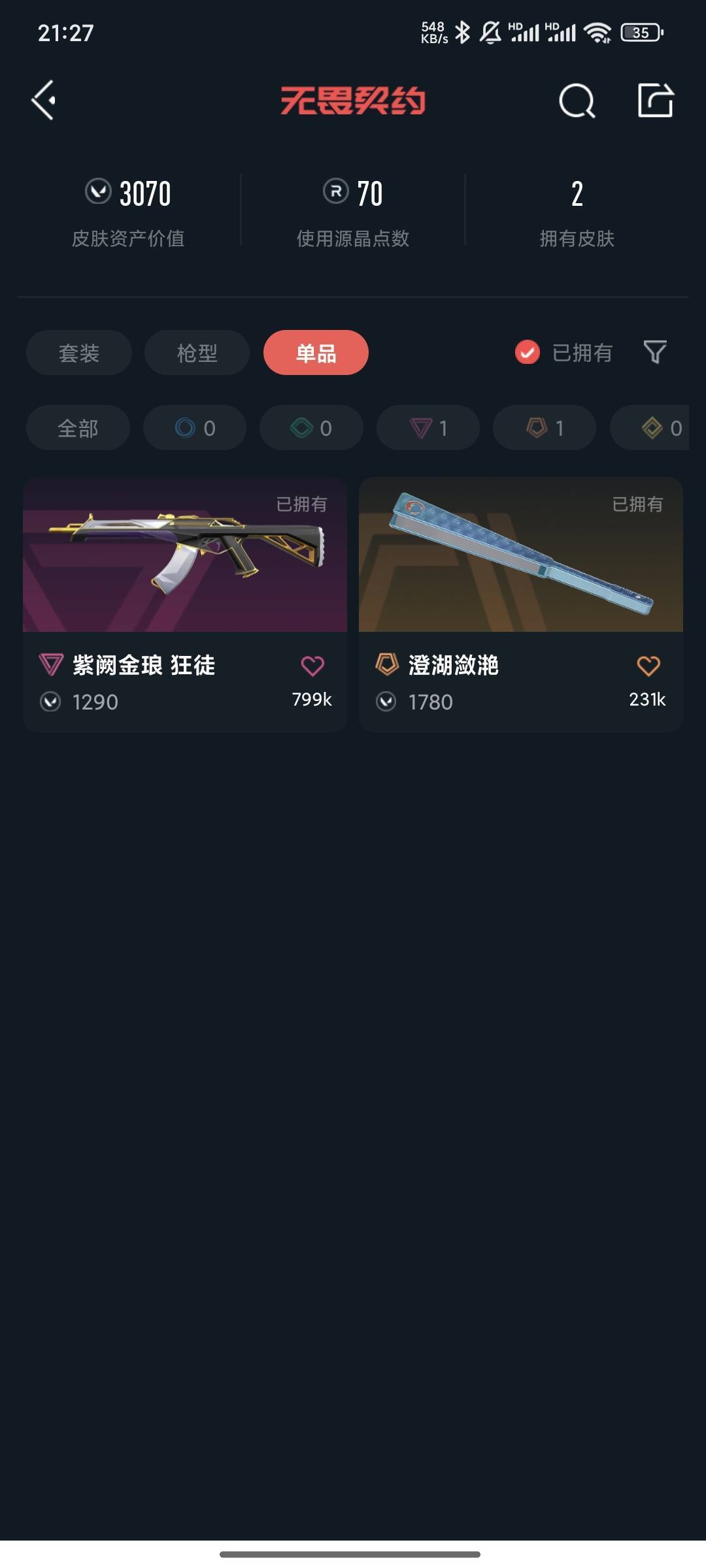706x1568 pixels.
Task: Like the 紫阙金琅 狂徒 skin
Action: pos(312,666)
